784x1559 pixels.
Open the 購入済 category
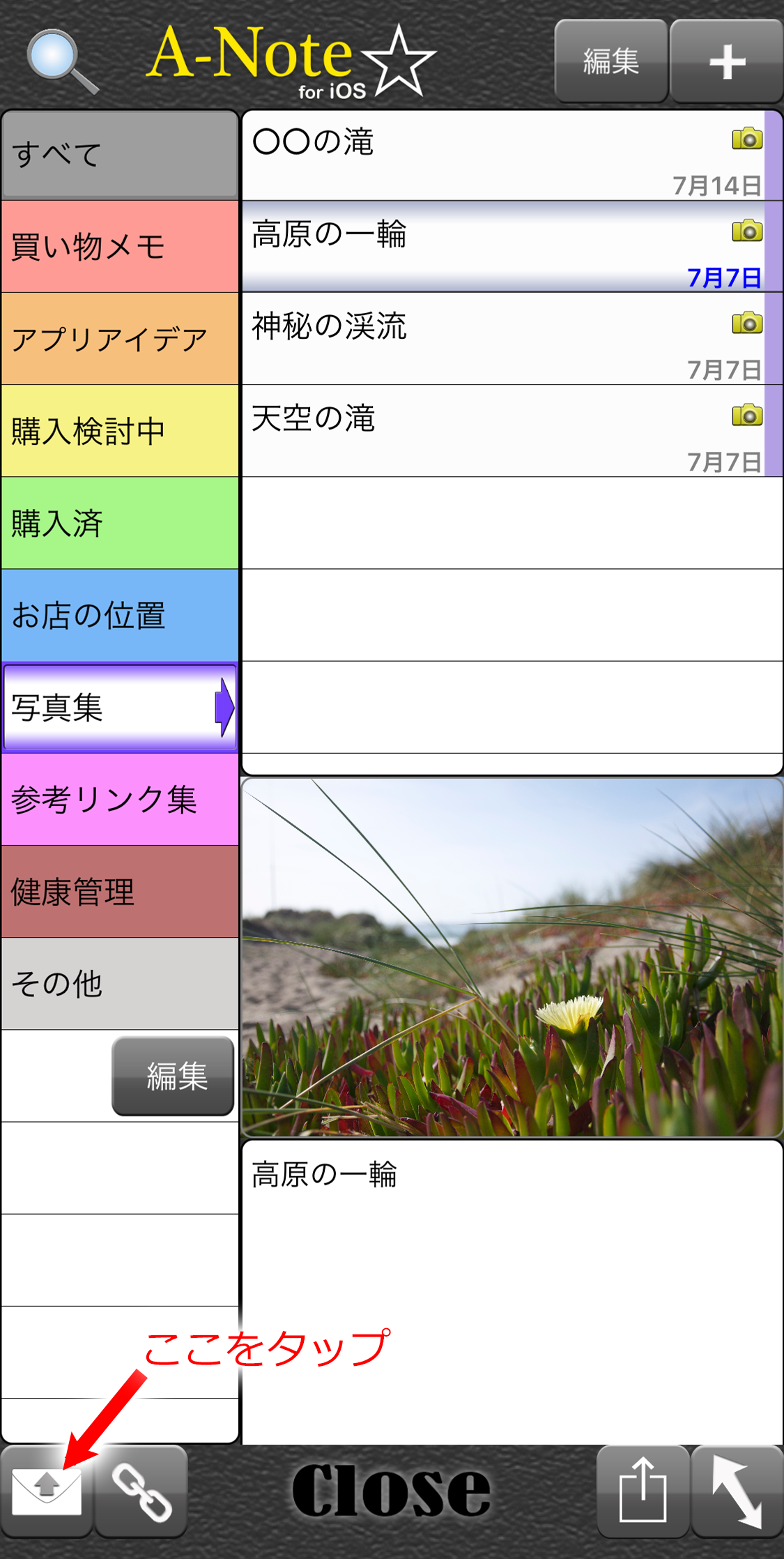pyautogui.click(x=120, y=523)
